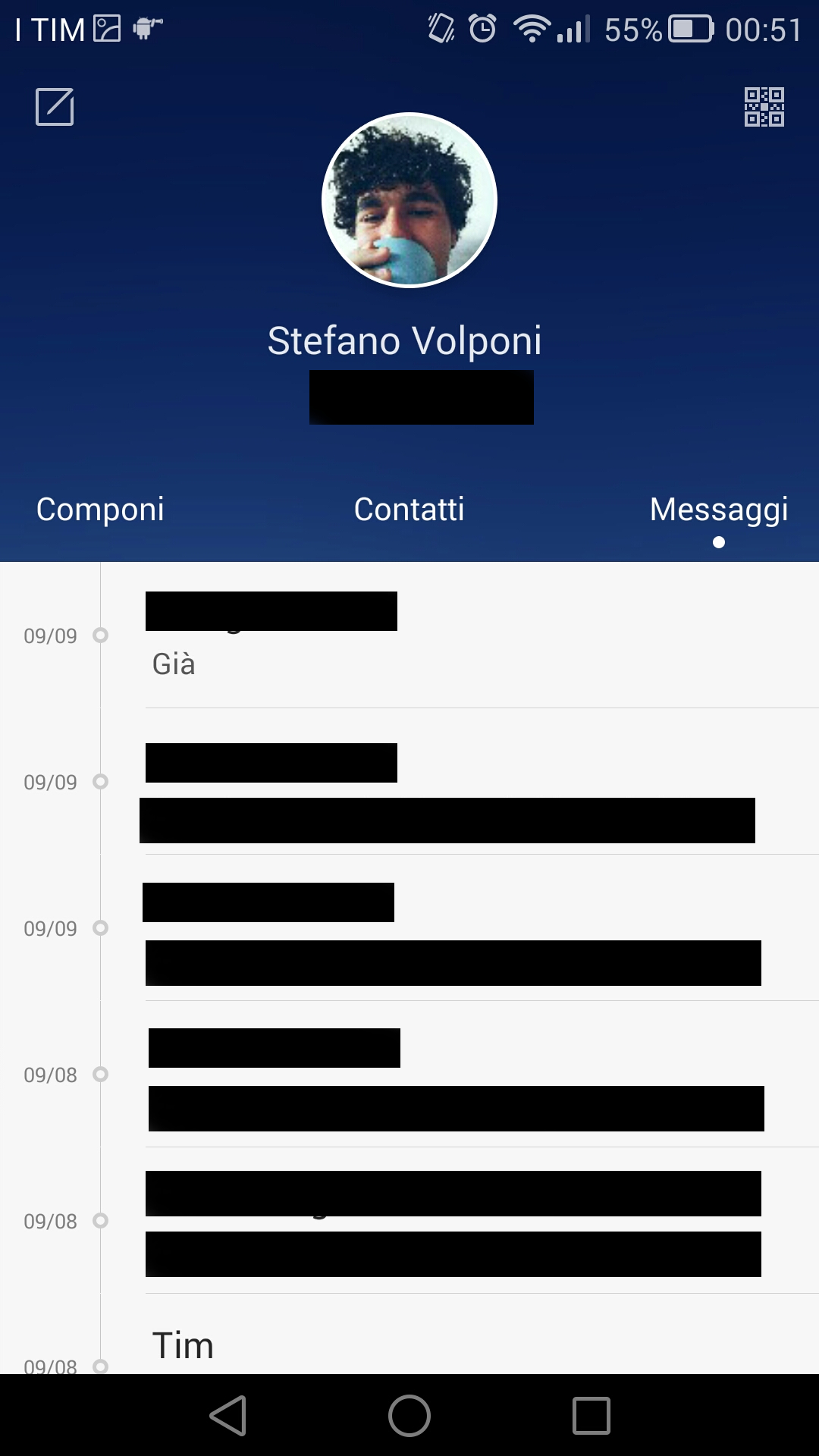
Task: Tap the edit profile pencil icon
Action: (55, 107)
